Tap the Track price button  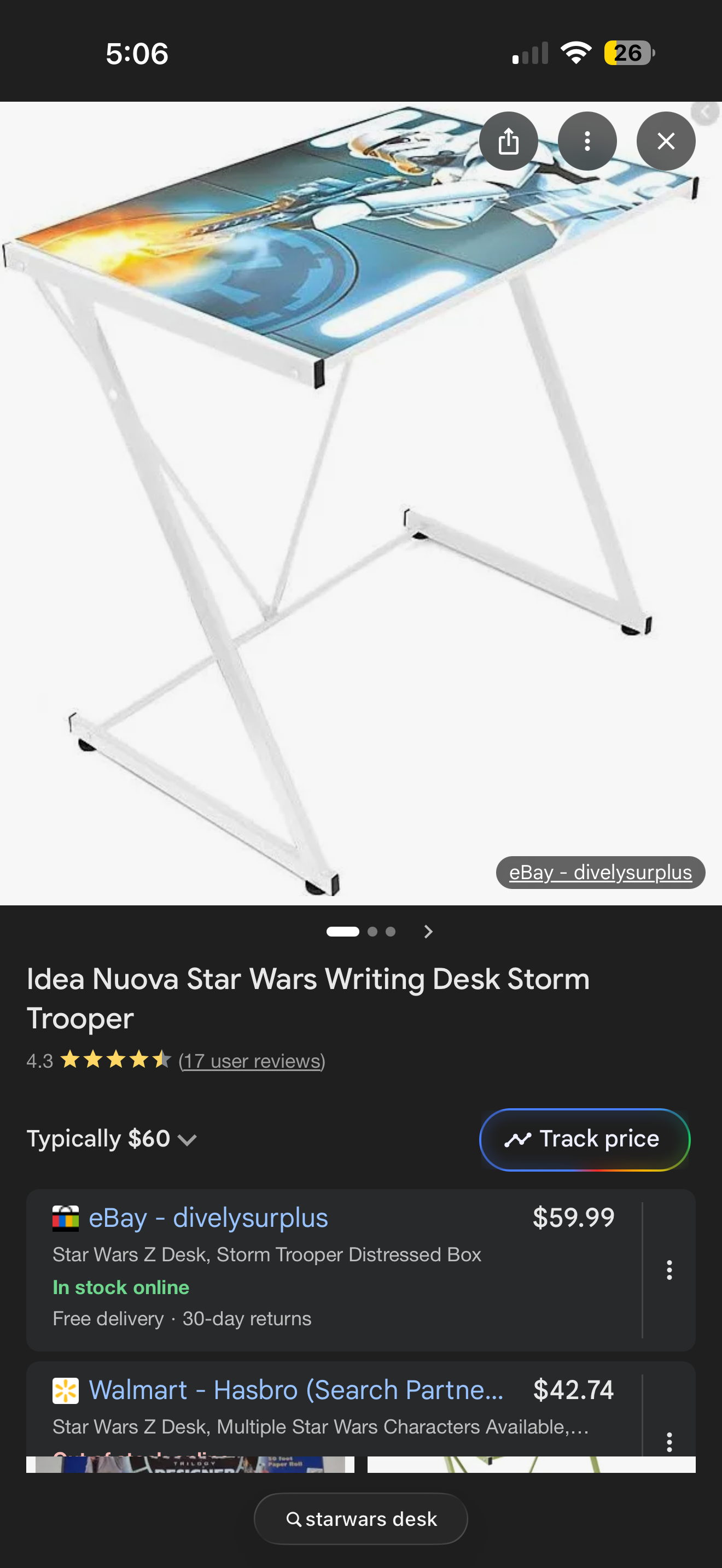[584, 1138]
